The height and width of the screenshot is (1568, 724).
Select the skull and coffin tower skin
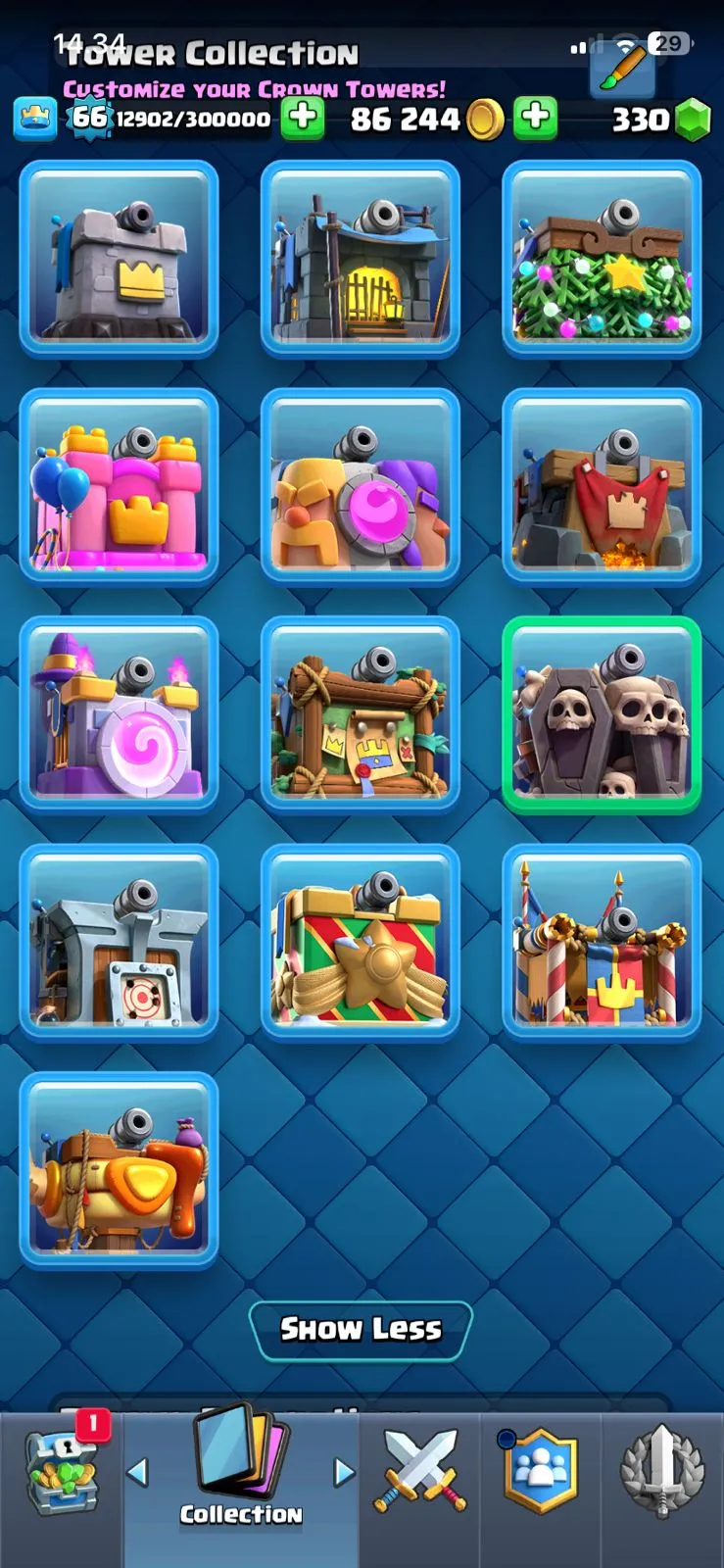pos(602,714)
